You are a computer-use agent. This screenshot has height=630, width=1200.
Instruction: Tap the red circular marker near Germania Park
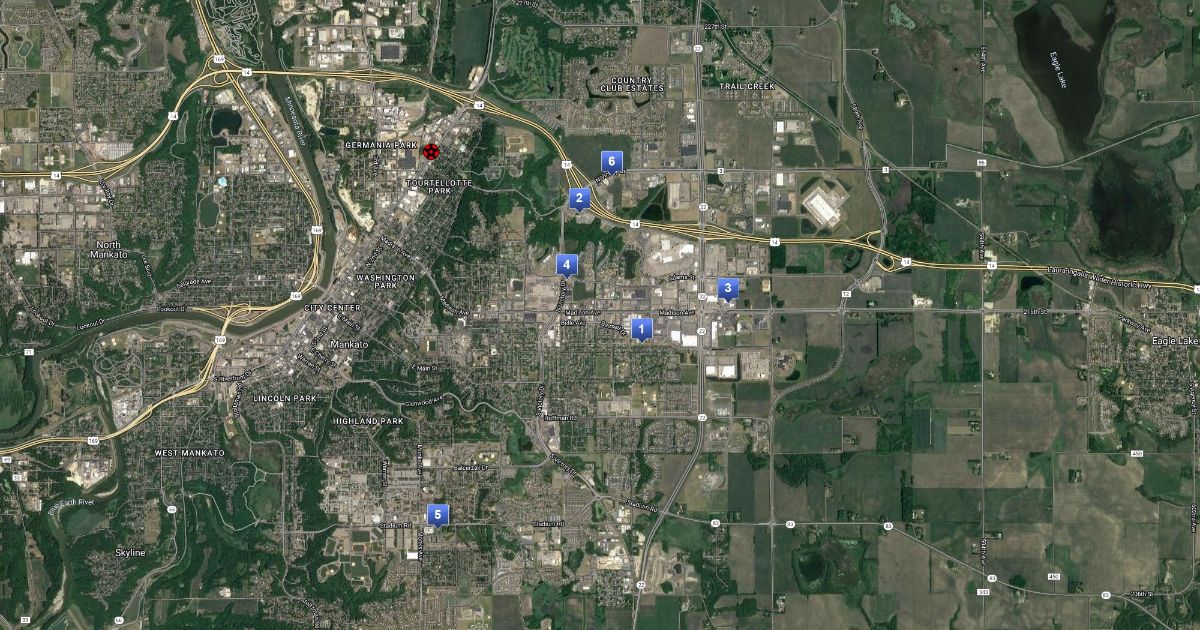pos(430,151)
